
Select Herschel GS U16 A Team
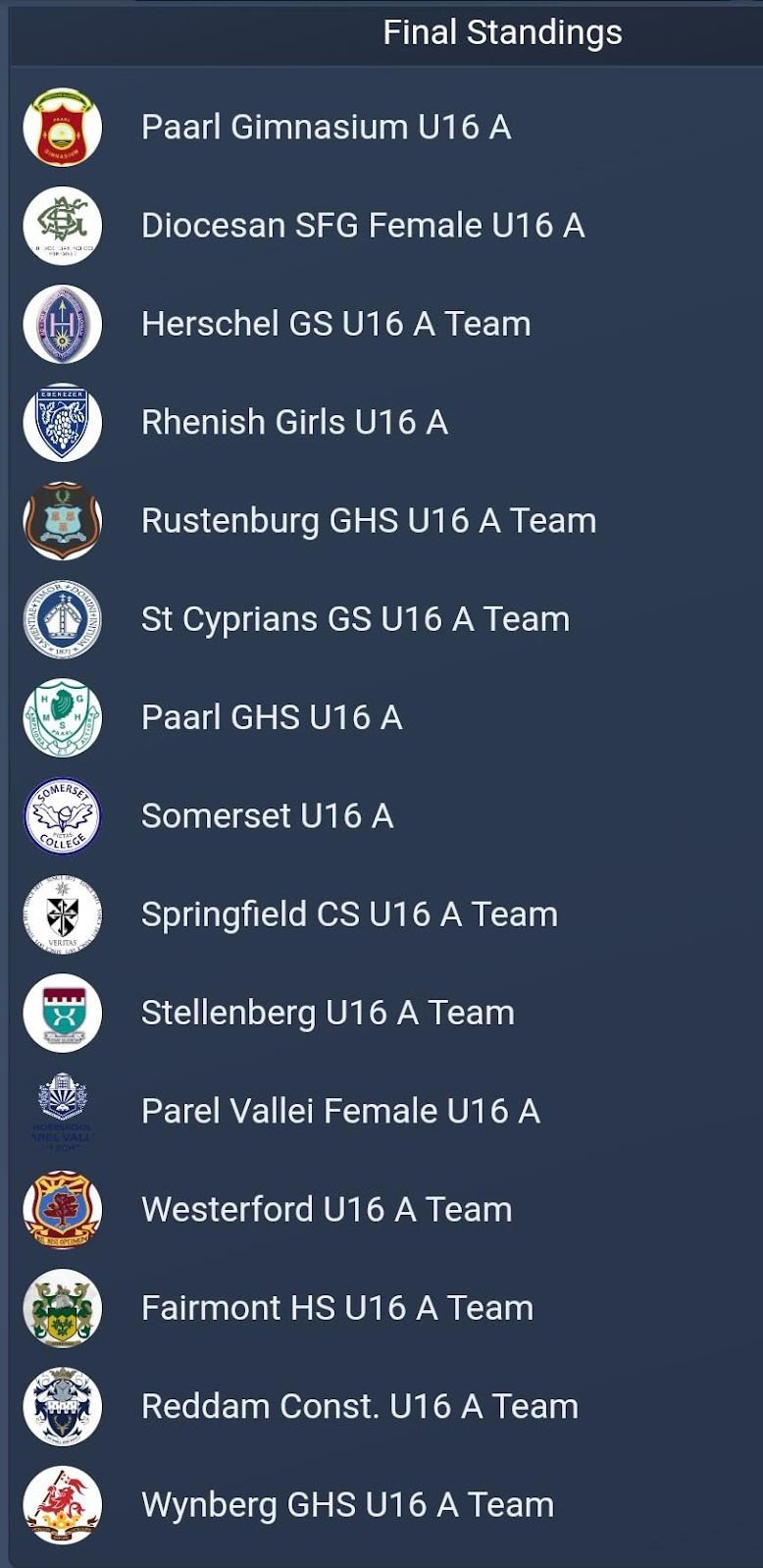coord(335,324)
